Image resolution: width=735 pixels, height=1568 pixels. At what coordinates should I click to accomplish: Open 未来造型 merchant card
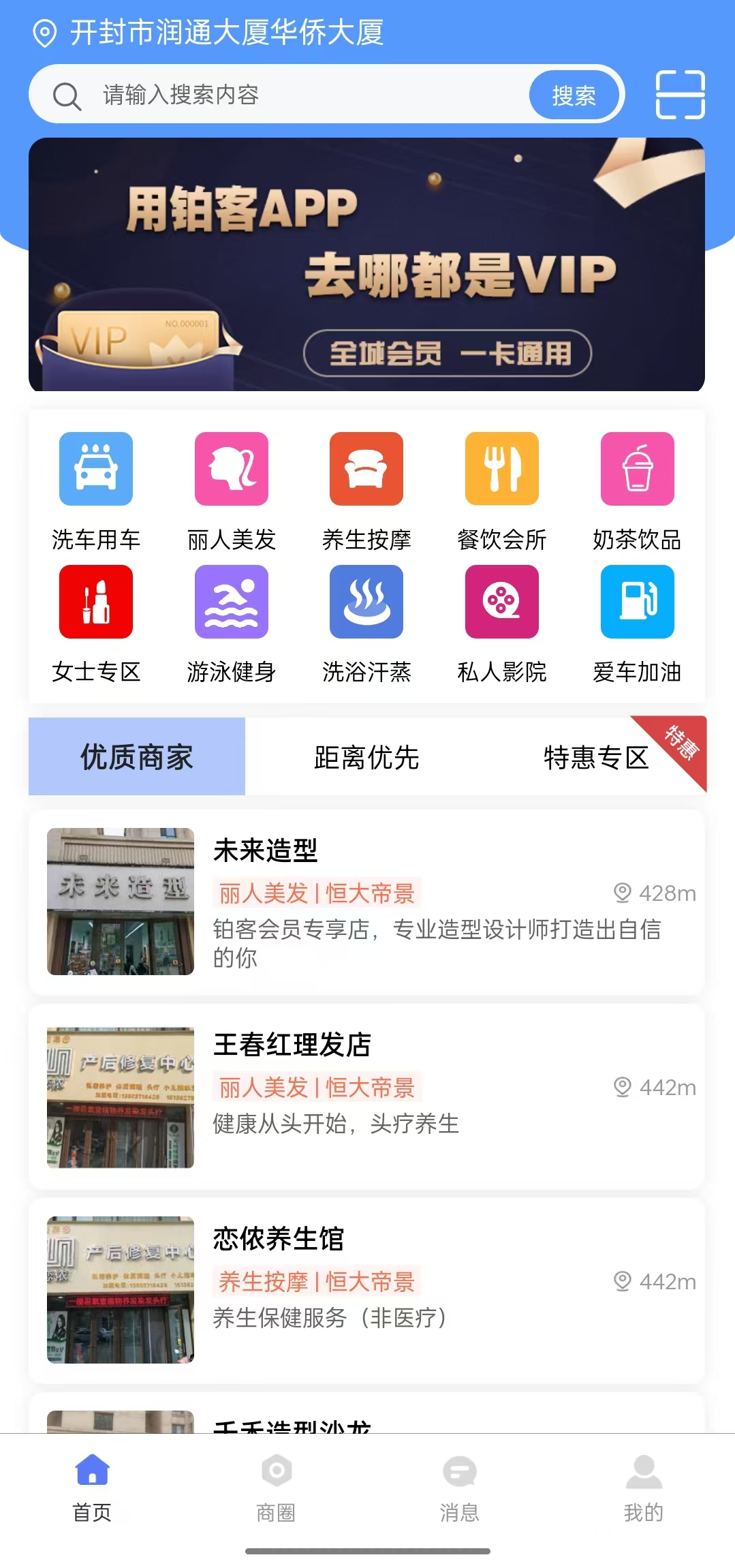tap(366, 902)
